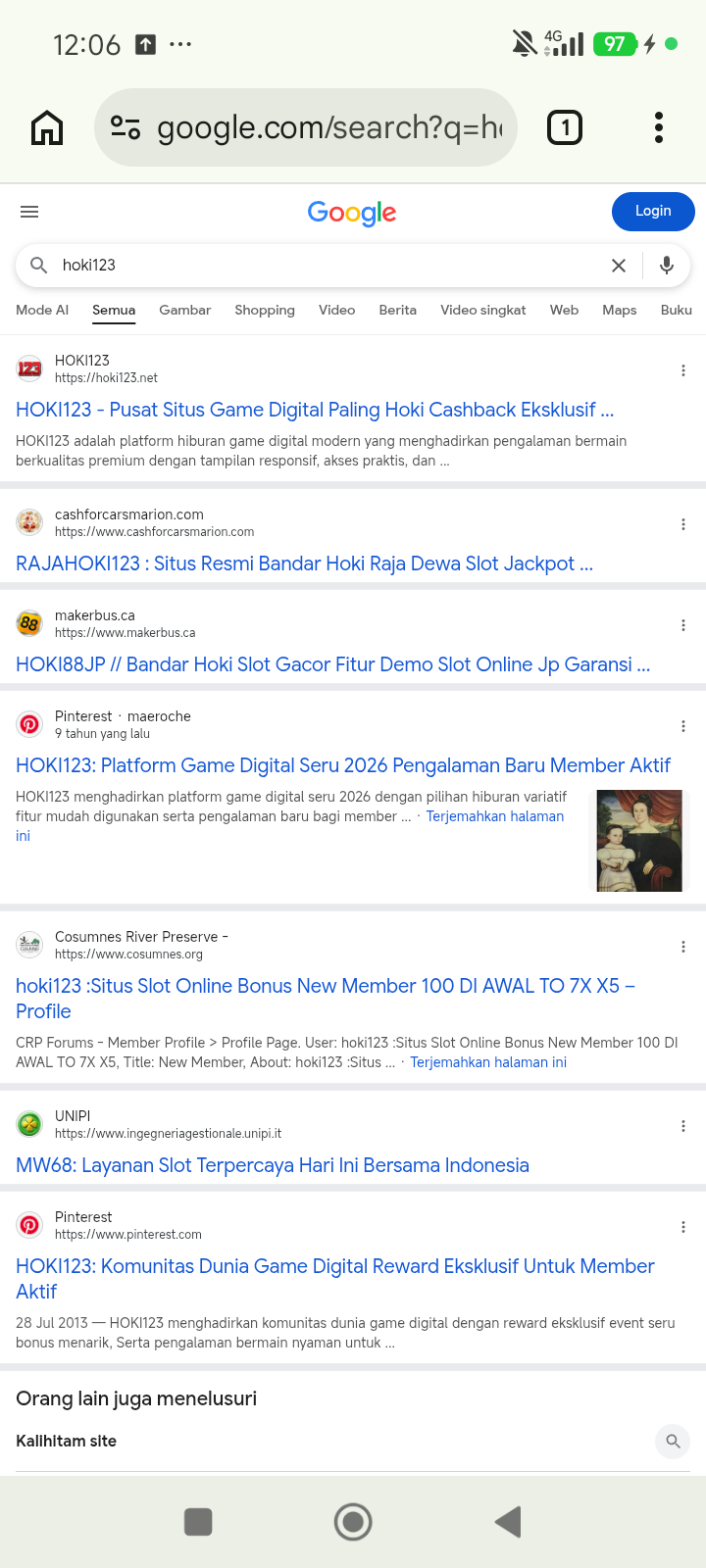Open the HOKI123 Pusat Situs Game result

pyautogui.click(x=315, y=410)
